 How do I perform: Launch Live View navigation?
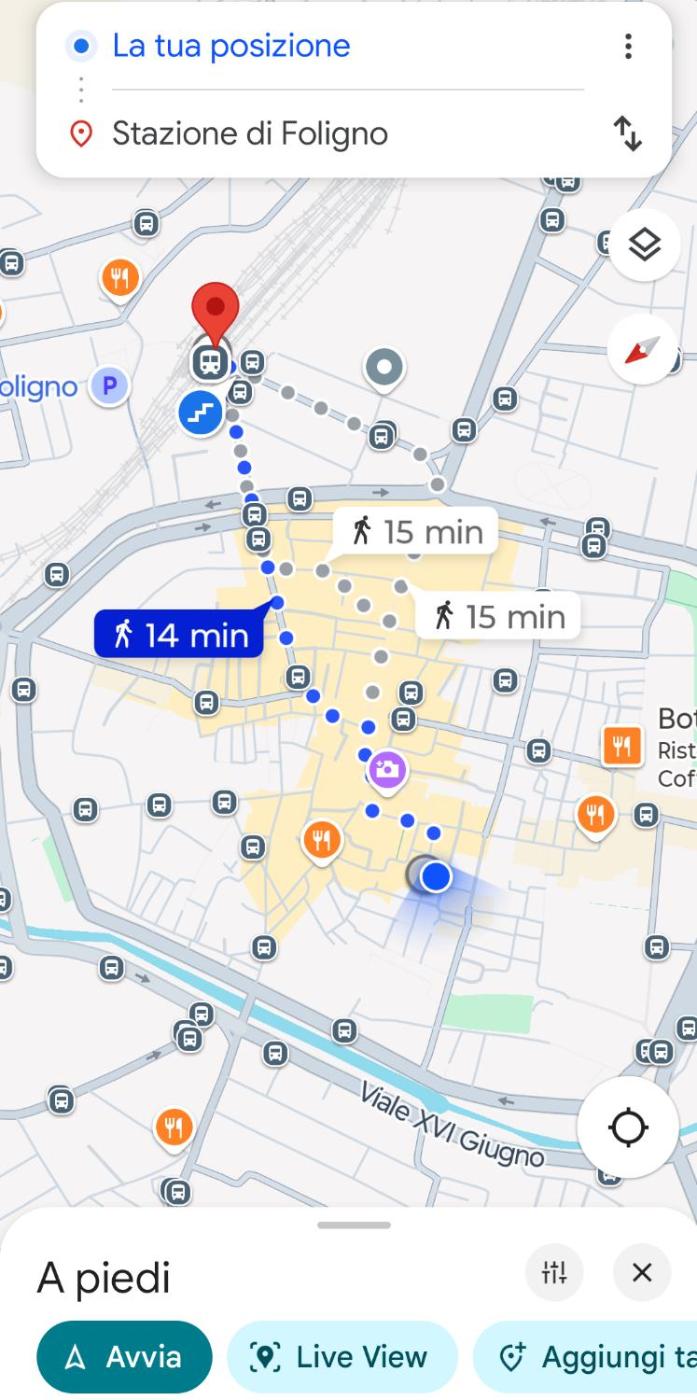pyautogui.click(x=342, y=1357)
